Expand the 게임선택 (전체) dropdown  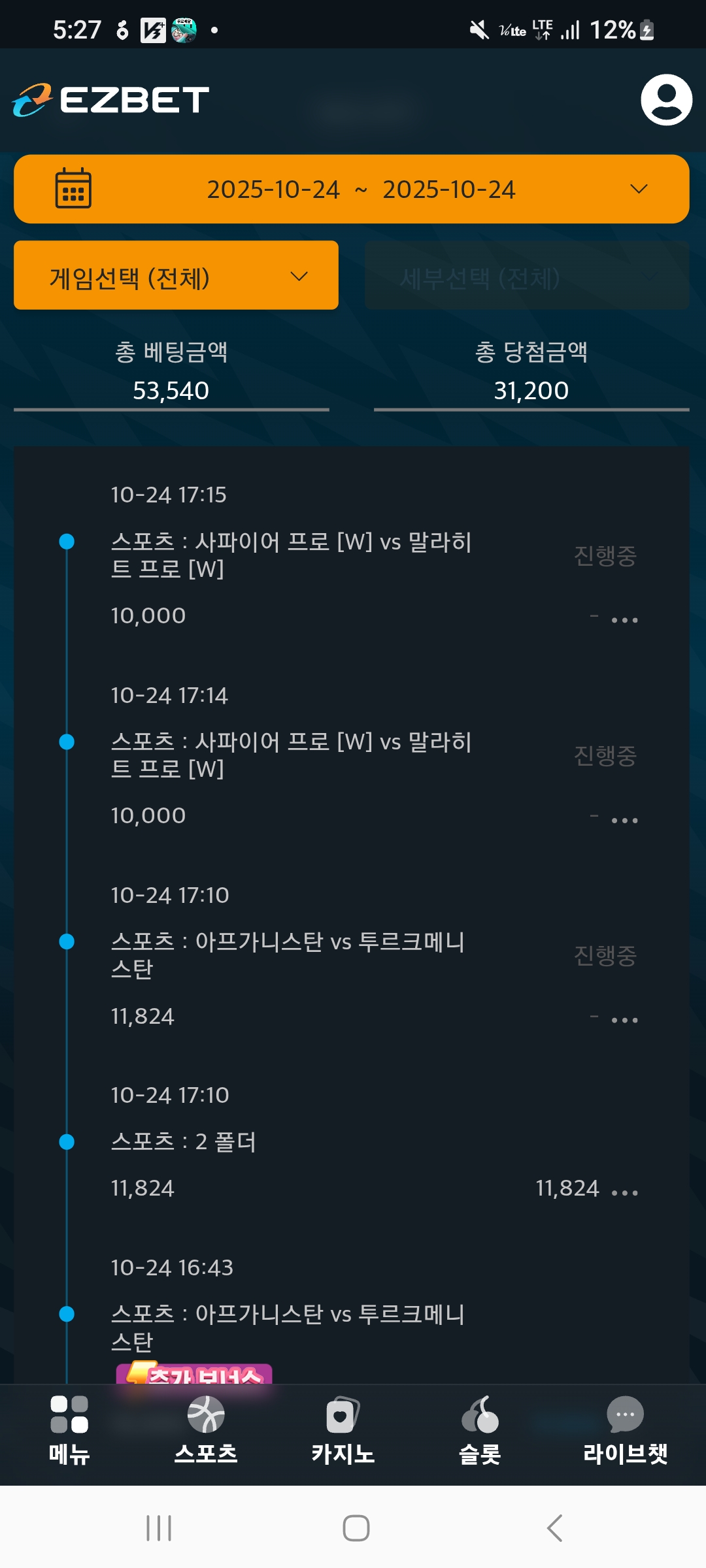coord(176,276)
